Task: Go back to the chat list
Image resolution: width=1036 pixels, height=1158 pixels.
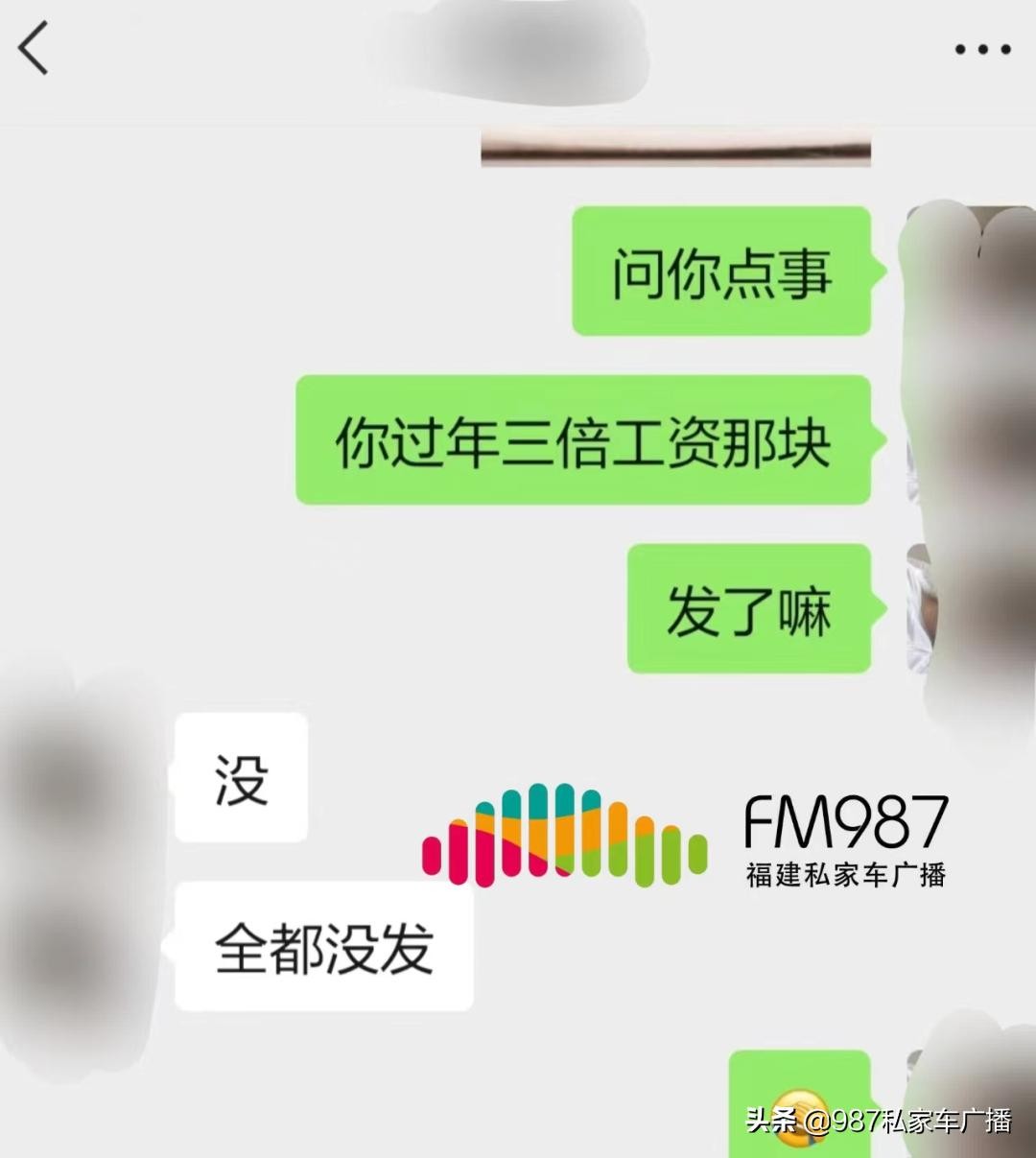Action: [34, 48]
